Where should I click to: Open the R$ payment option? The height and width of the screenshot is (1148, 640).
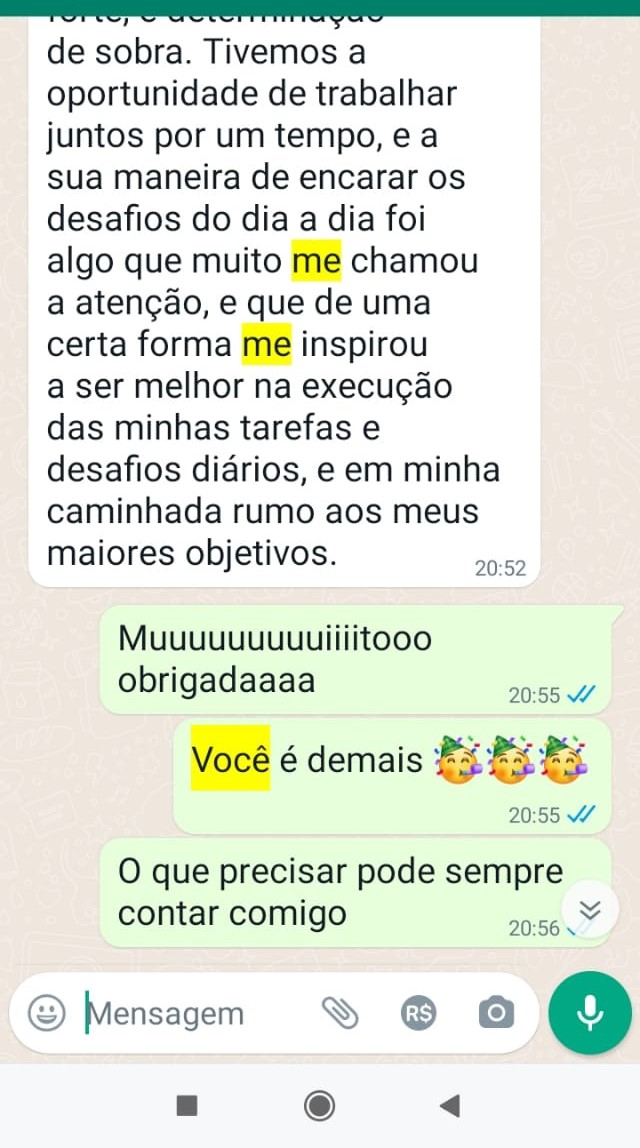tap(418, 1013)
